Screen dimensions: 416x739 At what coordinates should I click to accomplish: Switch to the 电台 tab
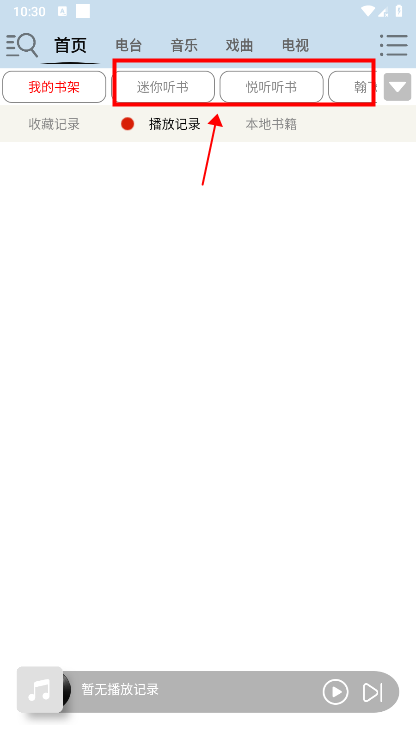coord(129,45)
